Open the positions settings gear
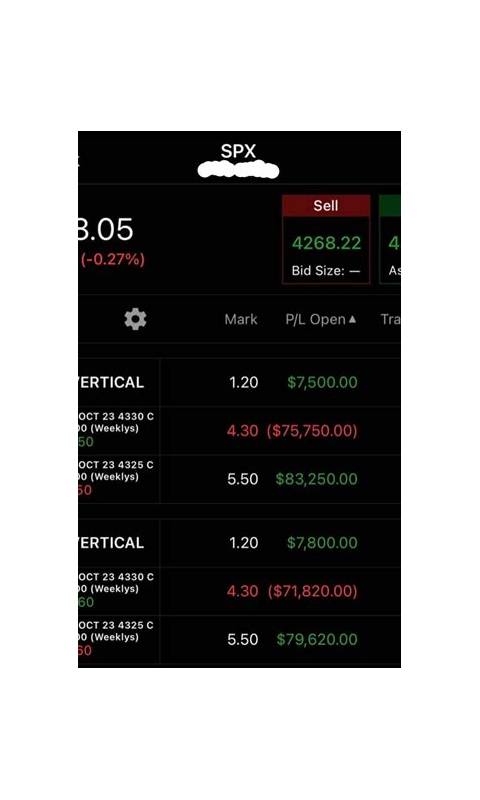The image size is (480, 800). (x=135, y=319)
